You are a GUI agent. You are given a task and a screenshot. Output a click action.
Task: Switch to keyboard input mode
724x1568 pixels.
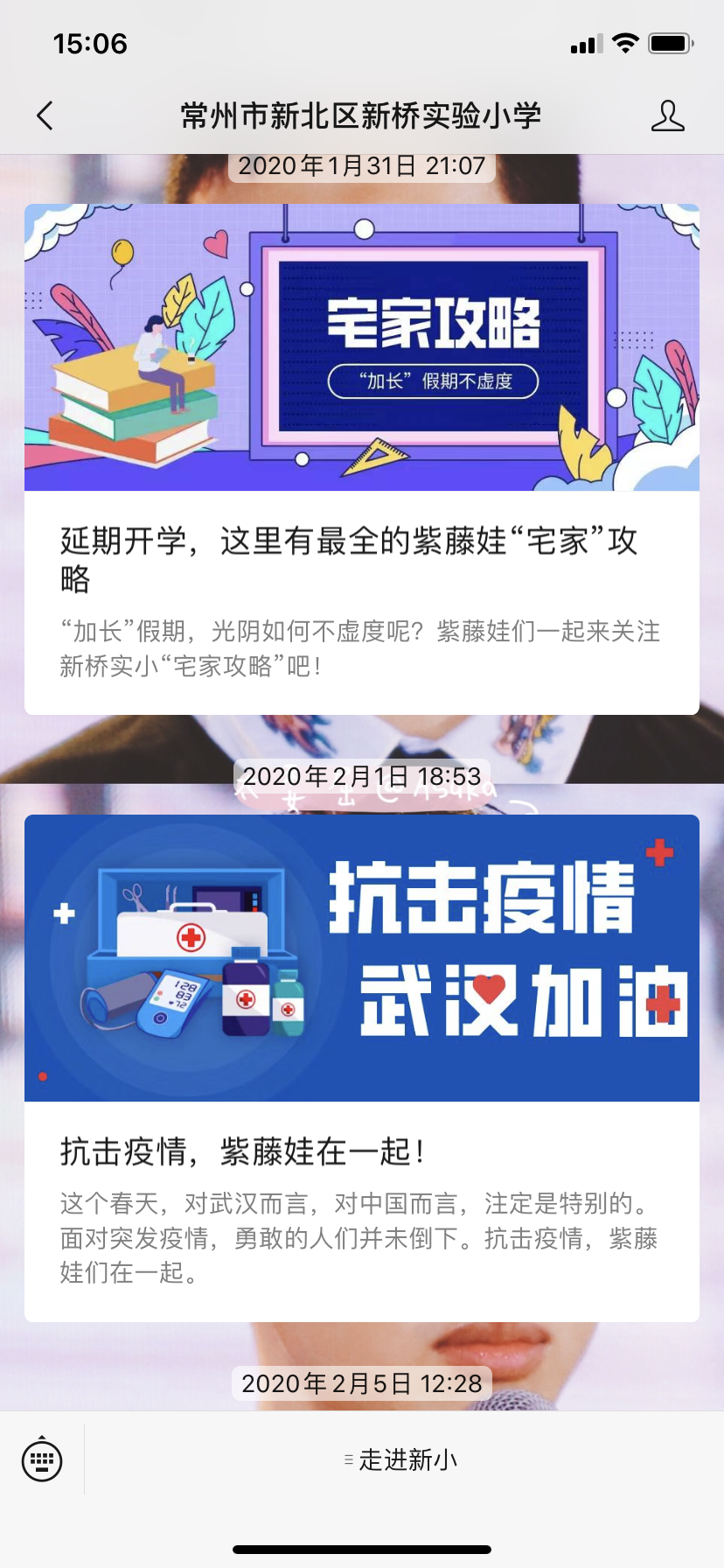(x=42, y=1459)
